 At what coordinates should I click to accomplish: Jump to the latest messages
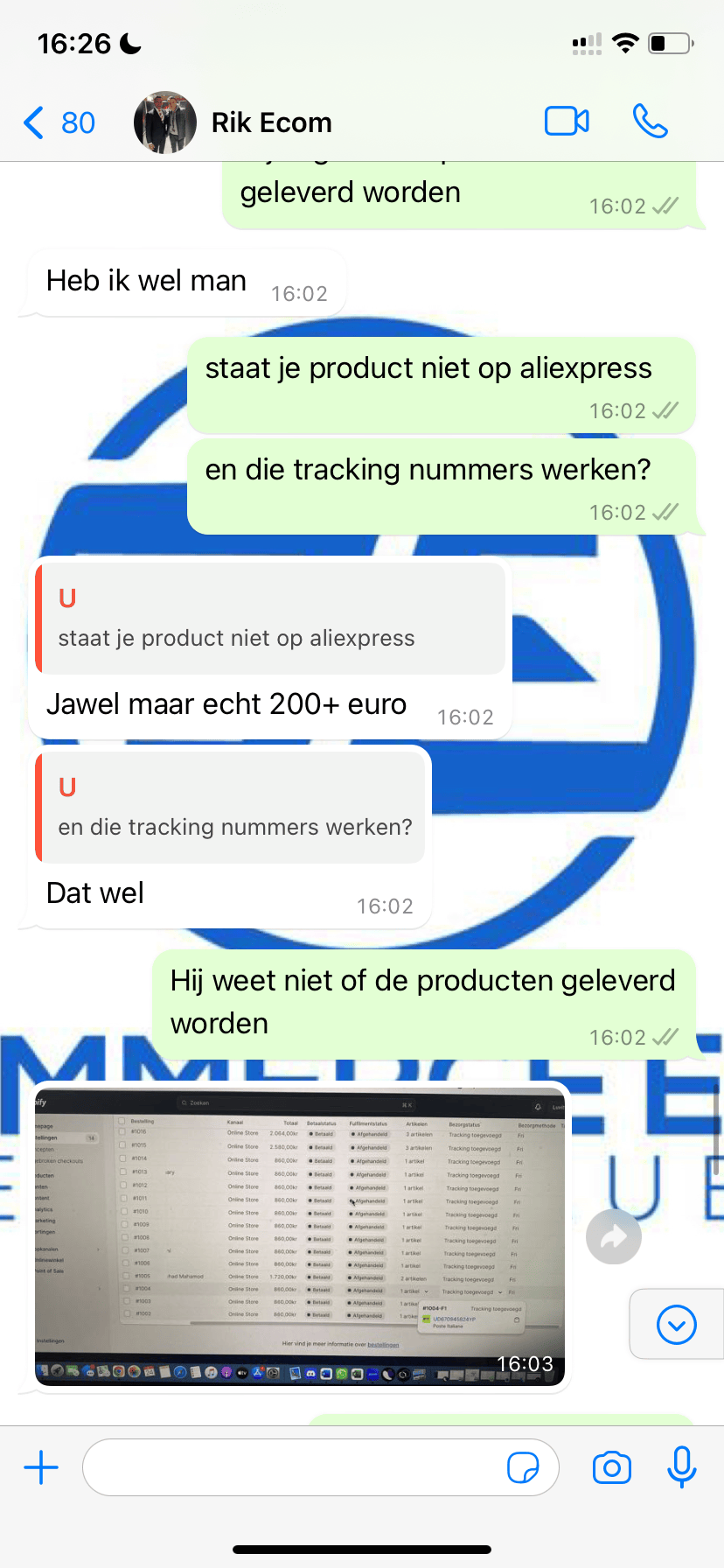tap(676, 1325)
